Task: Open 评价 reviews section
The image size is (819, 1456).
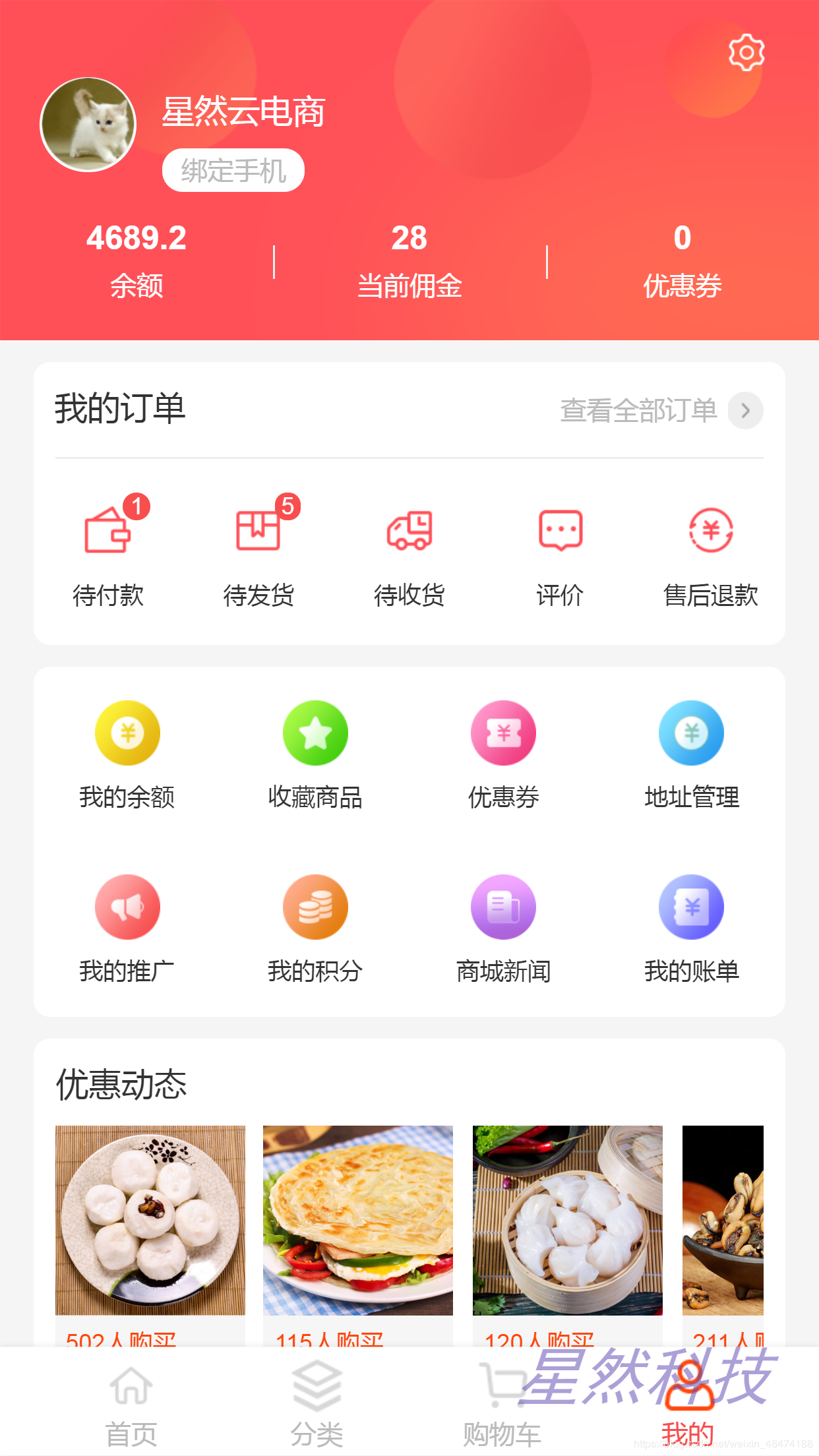Action: (x=560, y=555)
